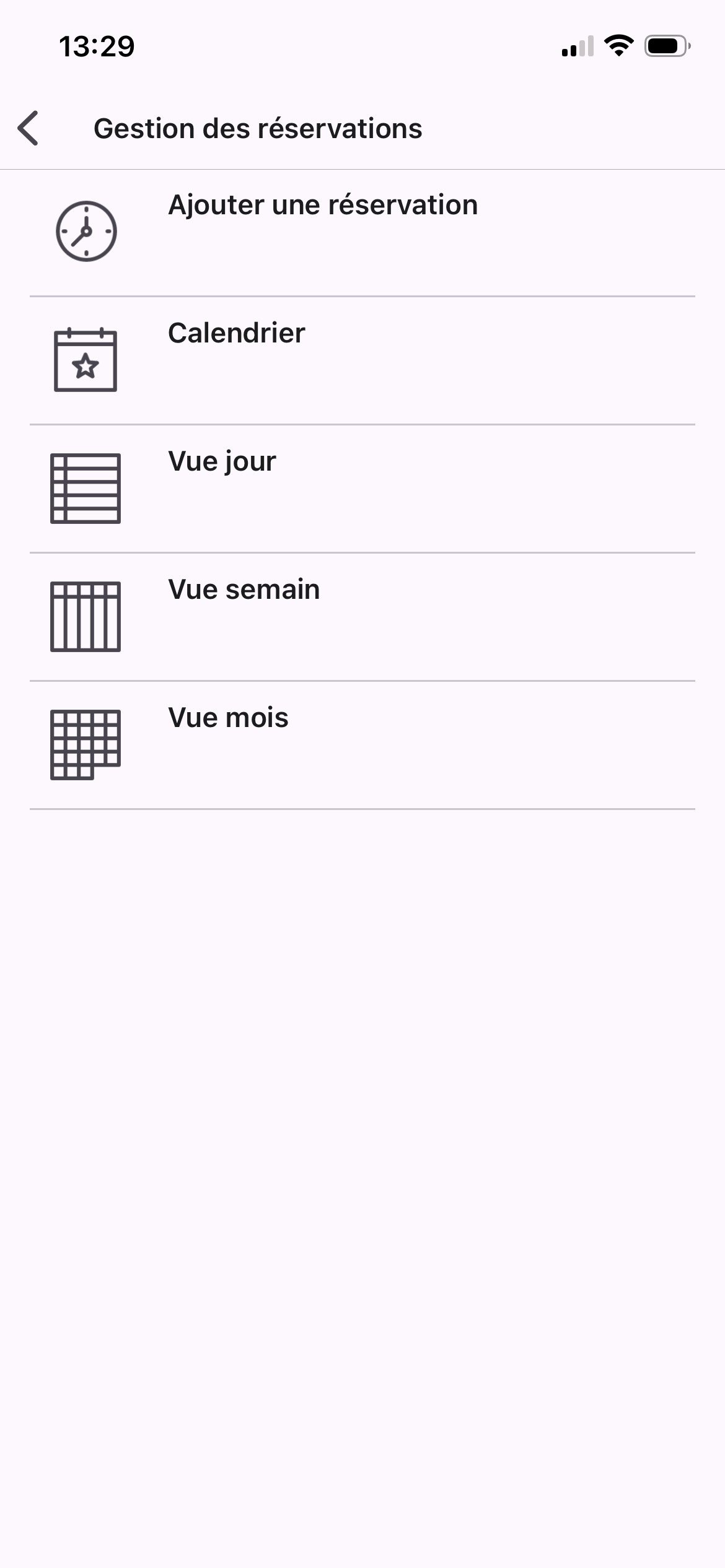
Task: Click the Vue mois list row
Action: pyautogui.click(x=362, y=743)
